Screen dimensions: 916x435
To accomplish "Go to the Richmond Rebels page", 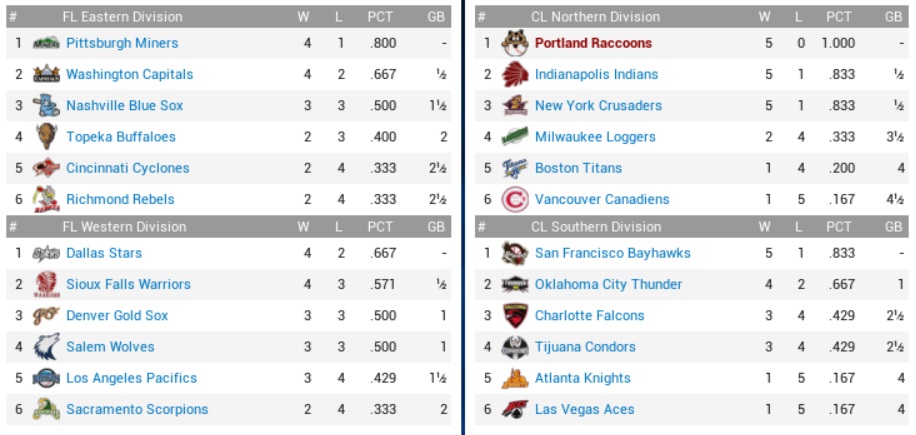I will click(x=120, y=199).
